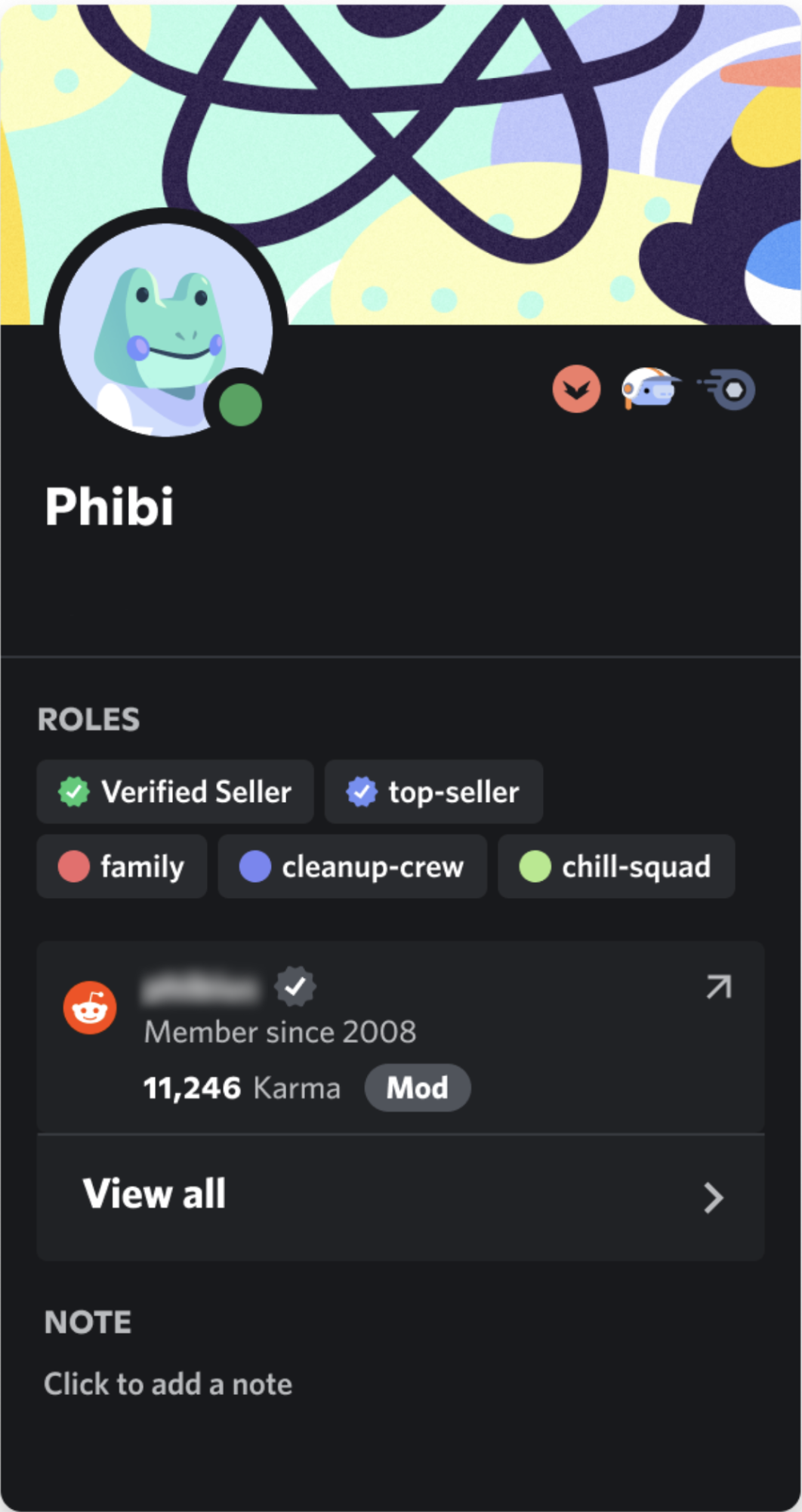The image size is (802, 1512).
Task: Open Phibi's profile avatar
Action: (x=165, y=329)
